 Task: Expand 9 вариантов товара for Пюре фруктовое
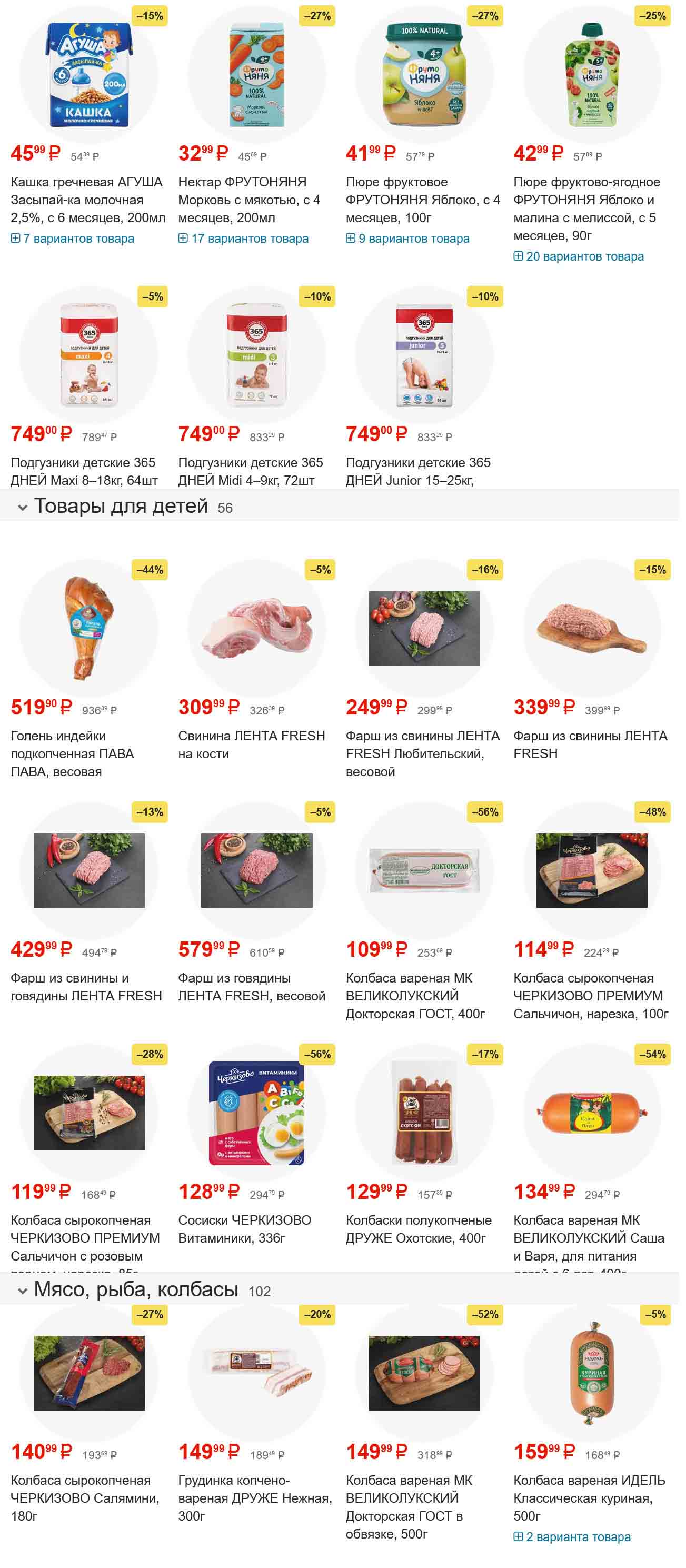408,239
